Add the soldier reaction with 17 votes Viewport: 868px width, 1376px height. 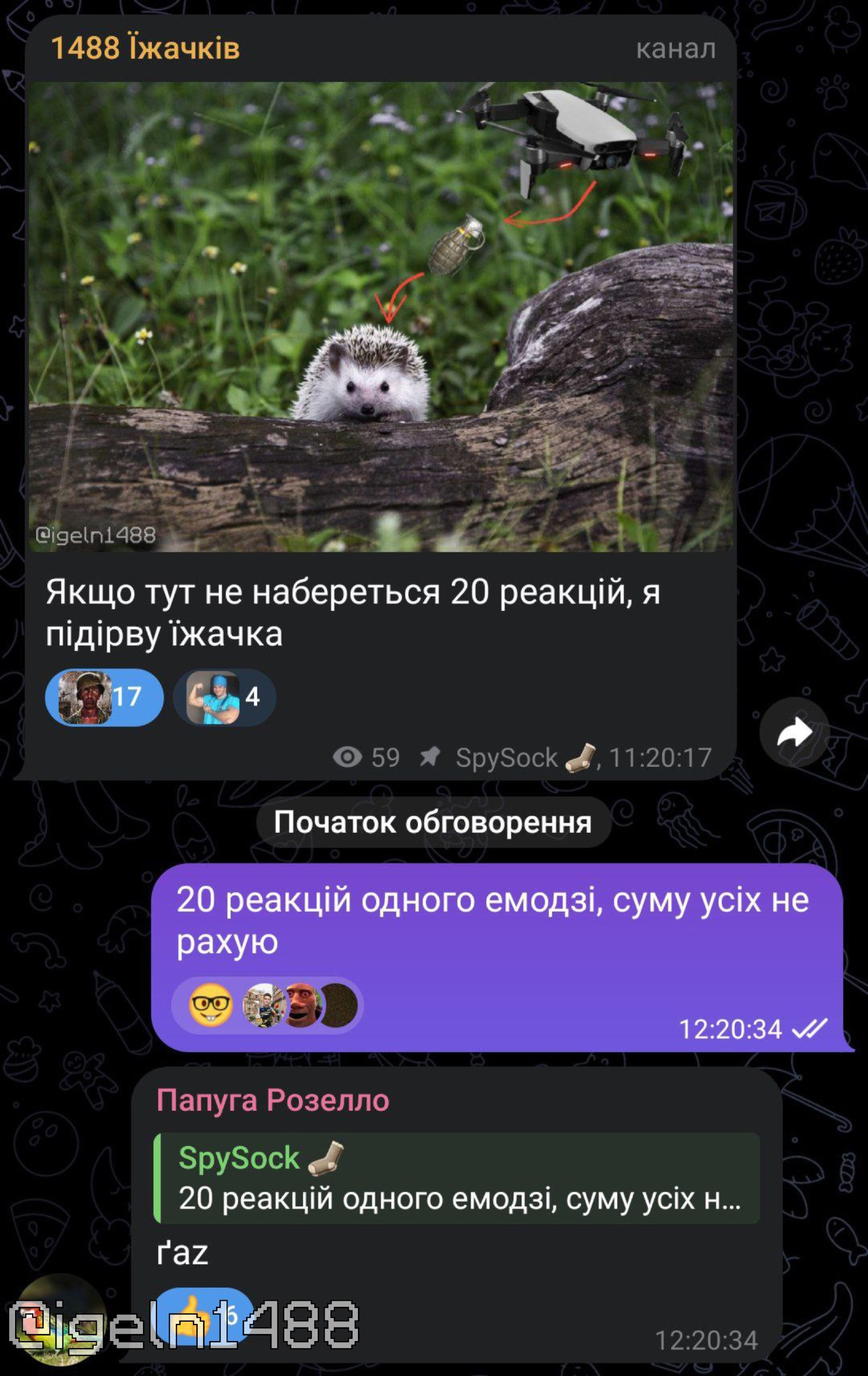pos(104,697)
